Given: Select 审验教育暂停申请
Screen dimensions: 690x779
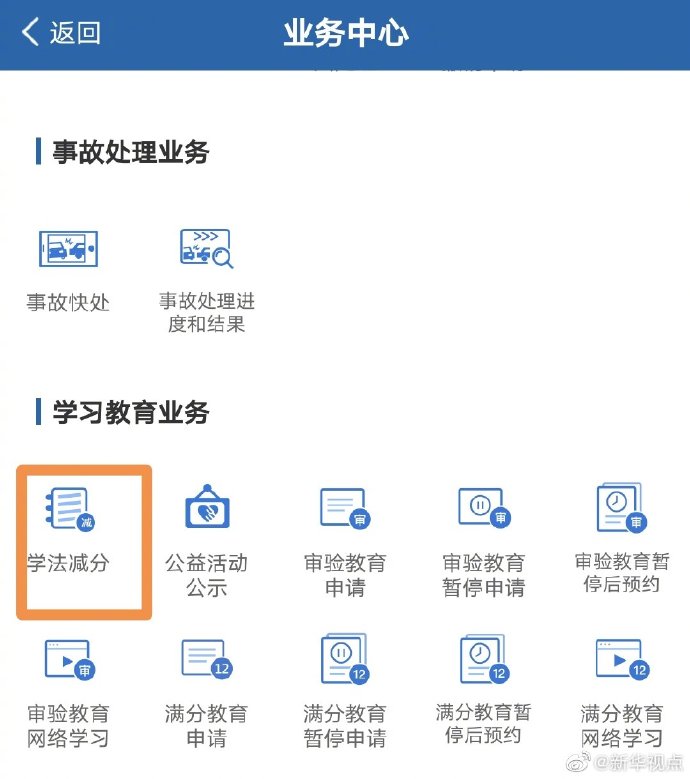Looking at the screenshot, I should [x=483, y=535].
